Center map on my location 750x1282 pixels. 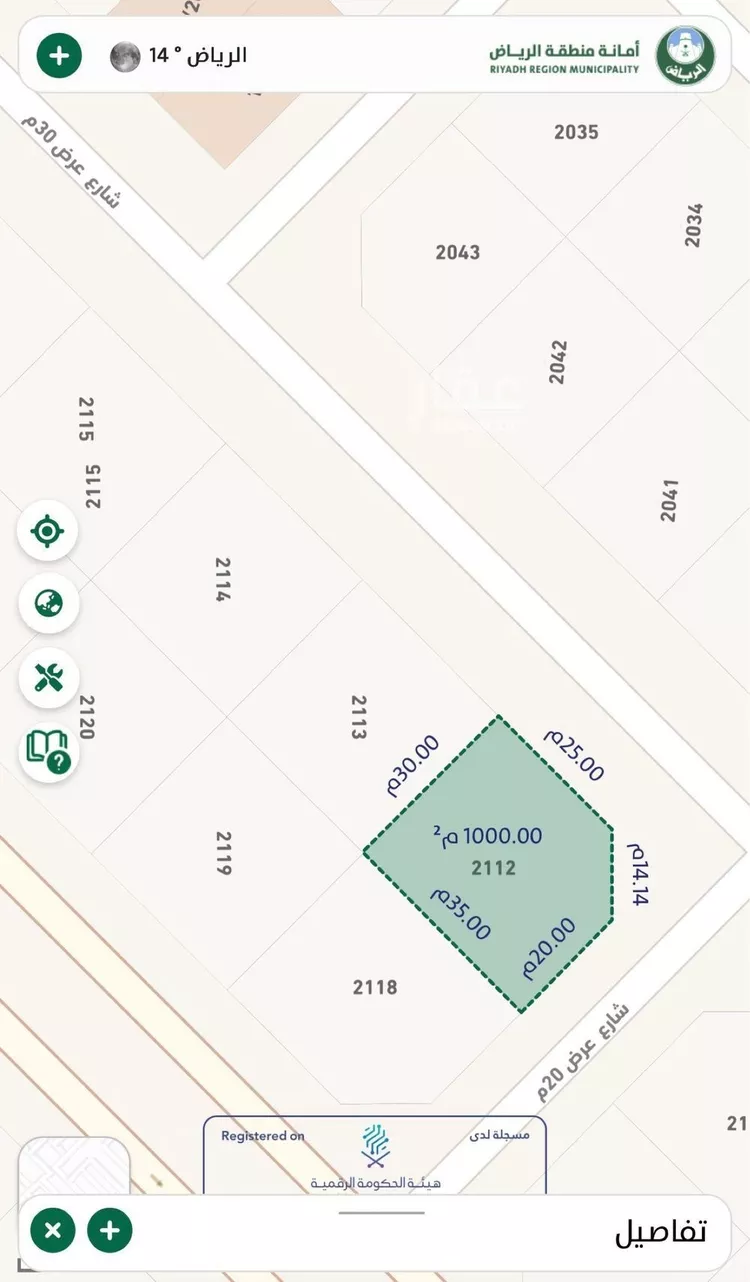tap(47, 531)
